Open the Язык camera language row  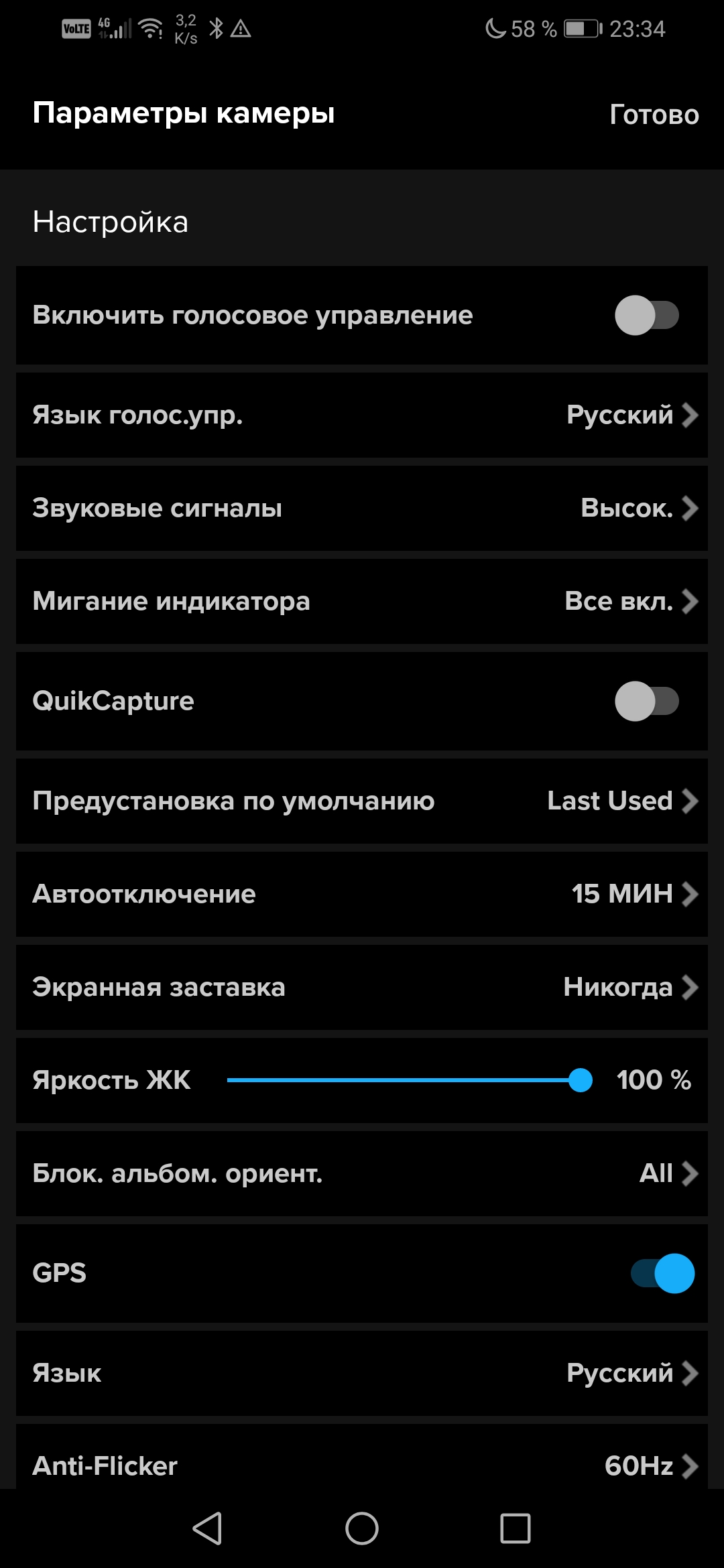362,1373
